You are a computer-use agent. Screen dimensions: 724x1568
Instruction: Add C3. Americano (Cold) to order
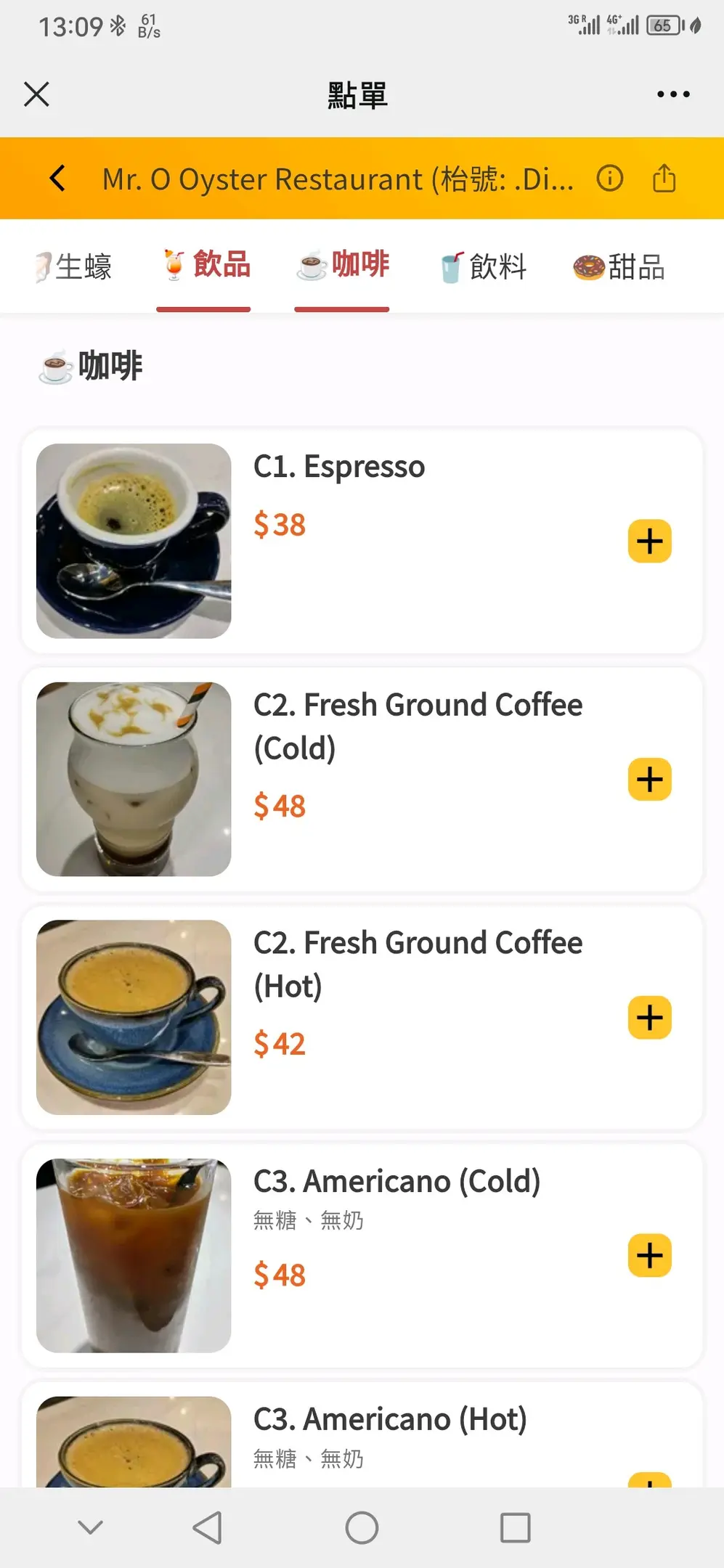pyautogui.click(x=649, y=1256)
